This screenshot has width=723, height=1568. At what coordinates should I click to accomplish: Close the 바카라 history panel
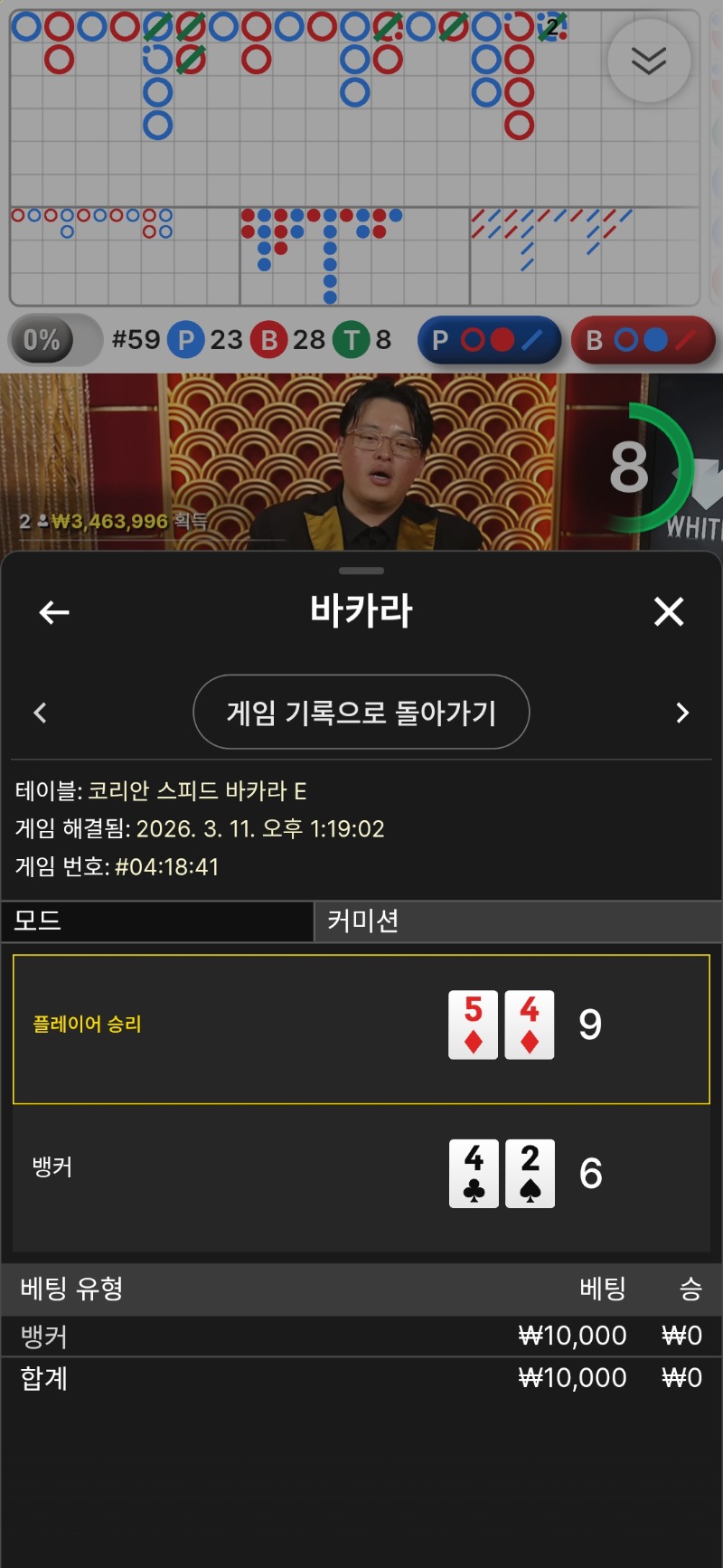(669, 612)
